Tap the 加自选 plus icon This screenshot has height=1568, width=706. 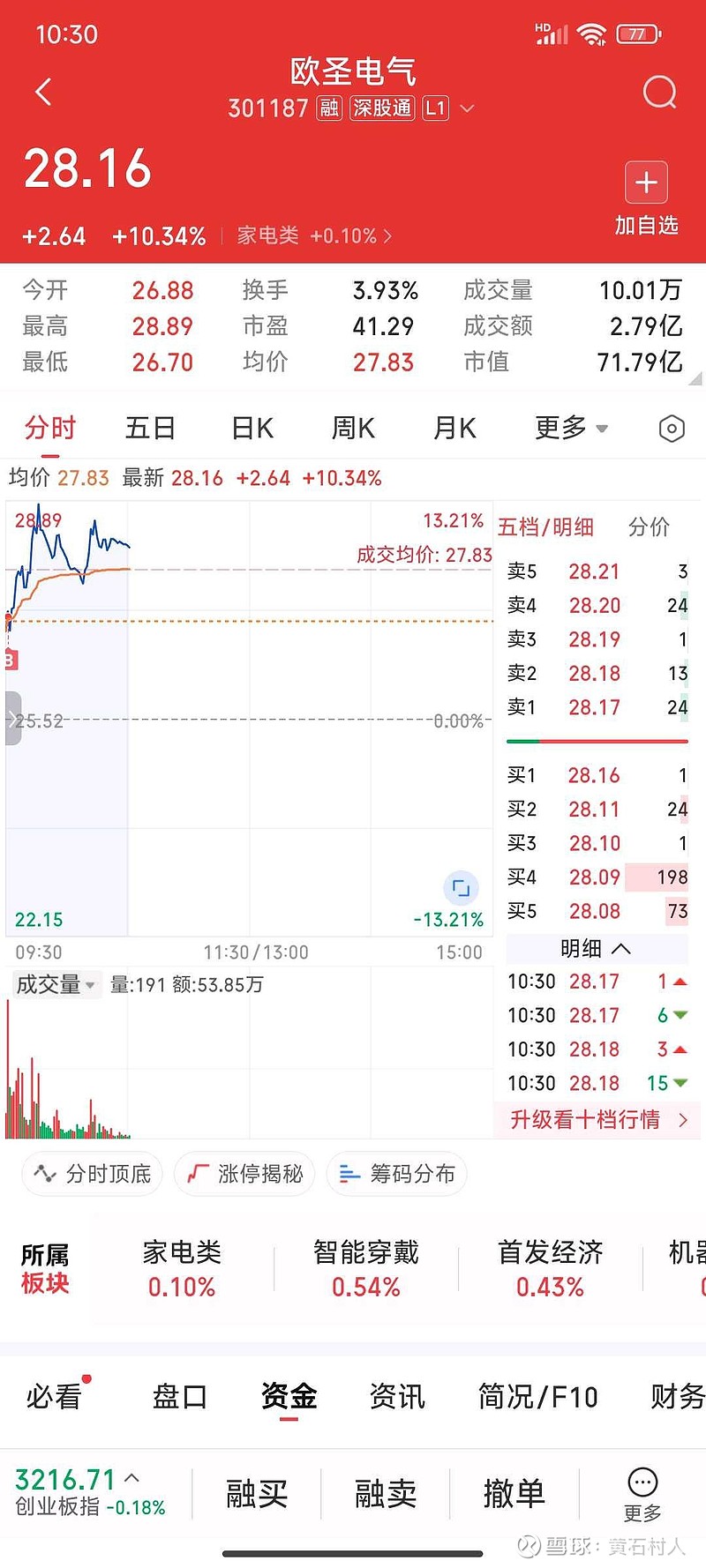646,183
